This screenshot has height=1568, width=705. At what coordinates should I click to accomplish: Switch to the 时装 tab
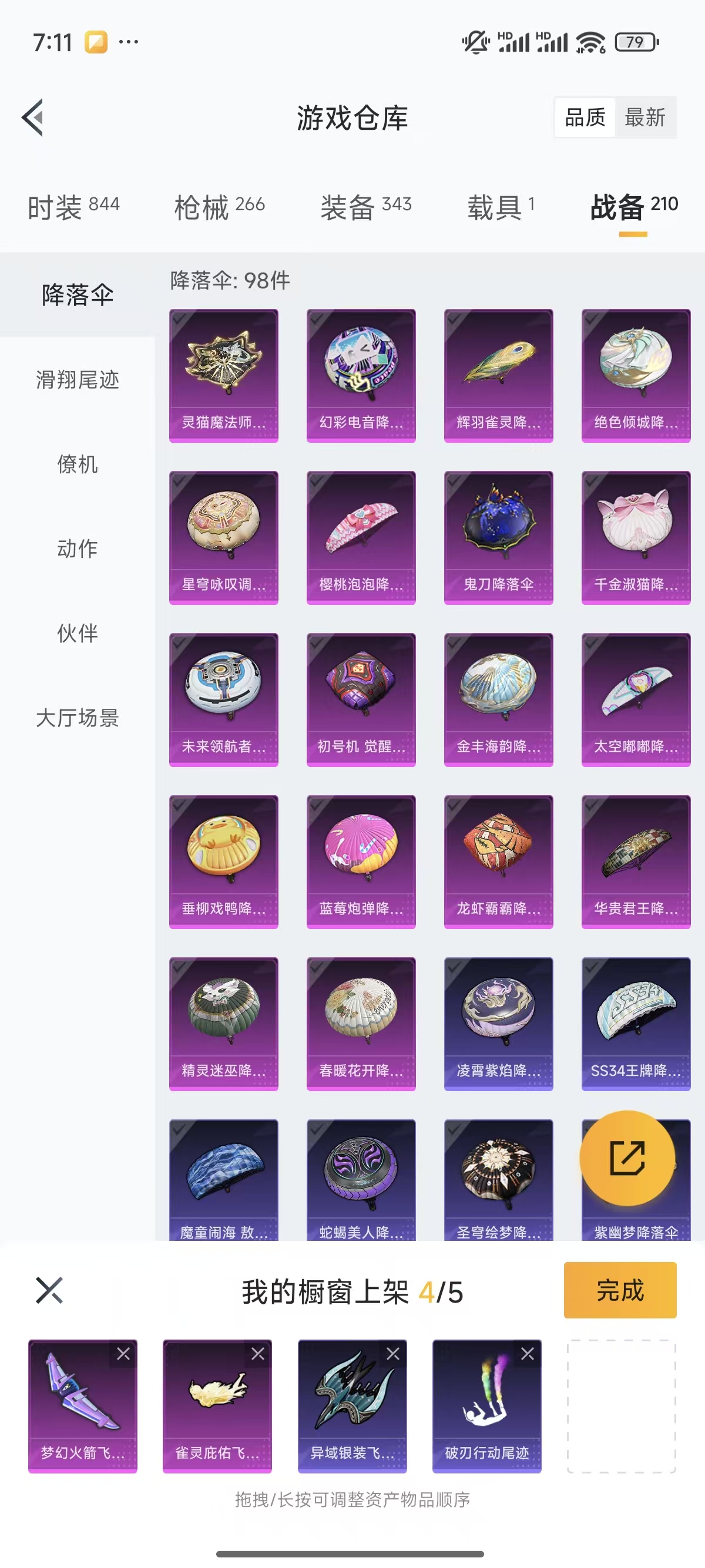click(x=73, y=207)
